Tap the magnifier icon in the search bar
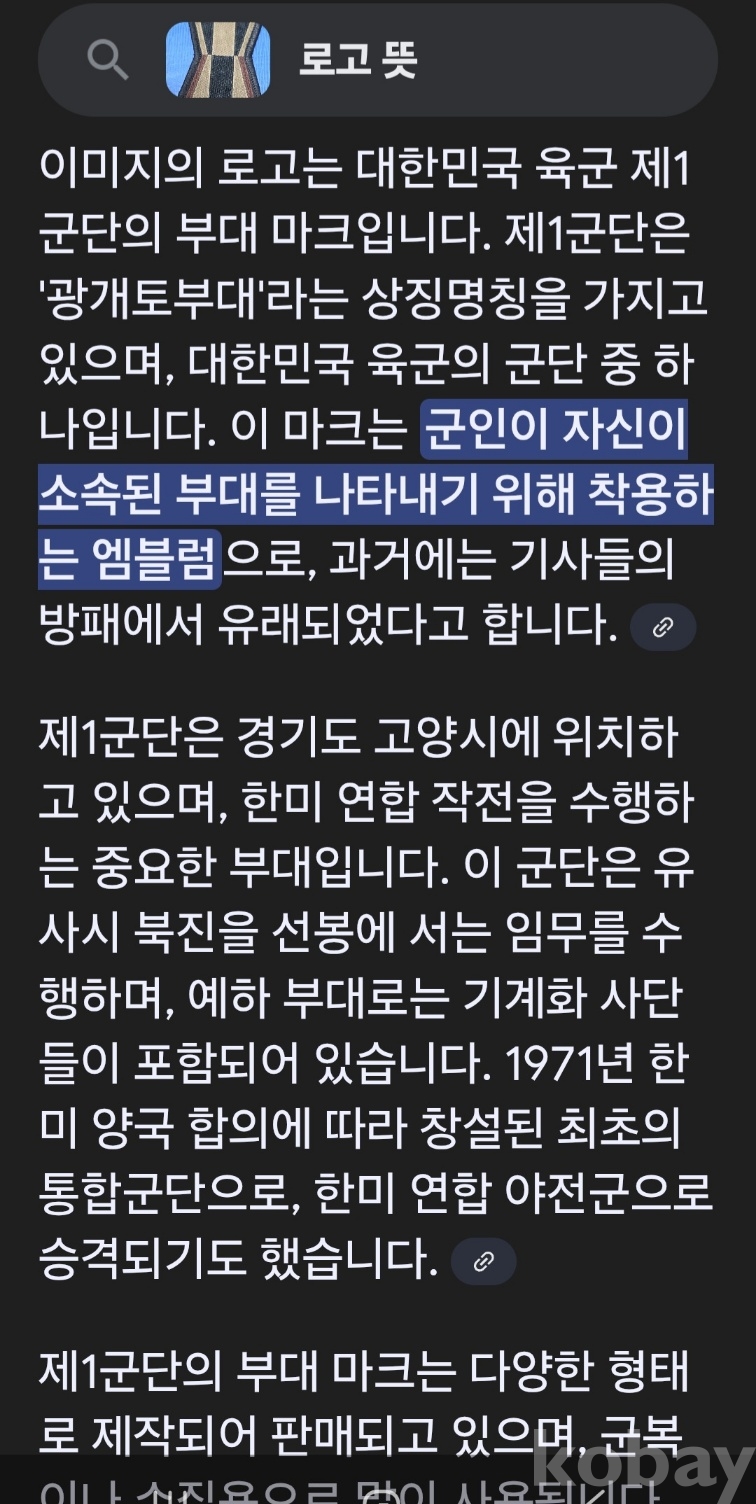Viewport: 756px width, 1504px height. point(107,60)
